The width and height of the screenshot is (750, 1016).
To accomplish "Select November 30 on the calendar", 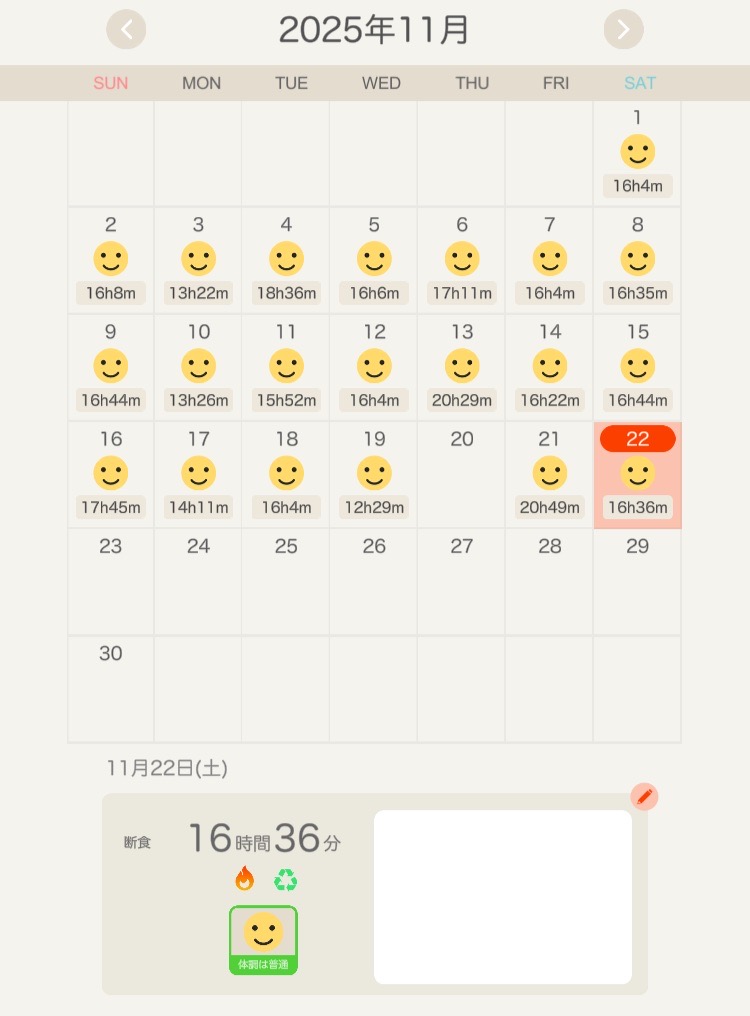I will (111, 688).
